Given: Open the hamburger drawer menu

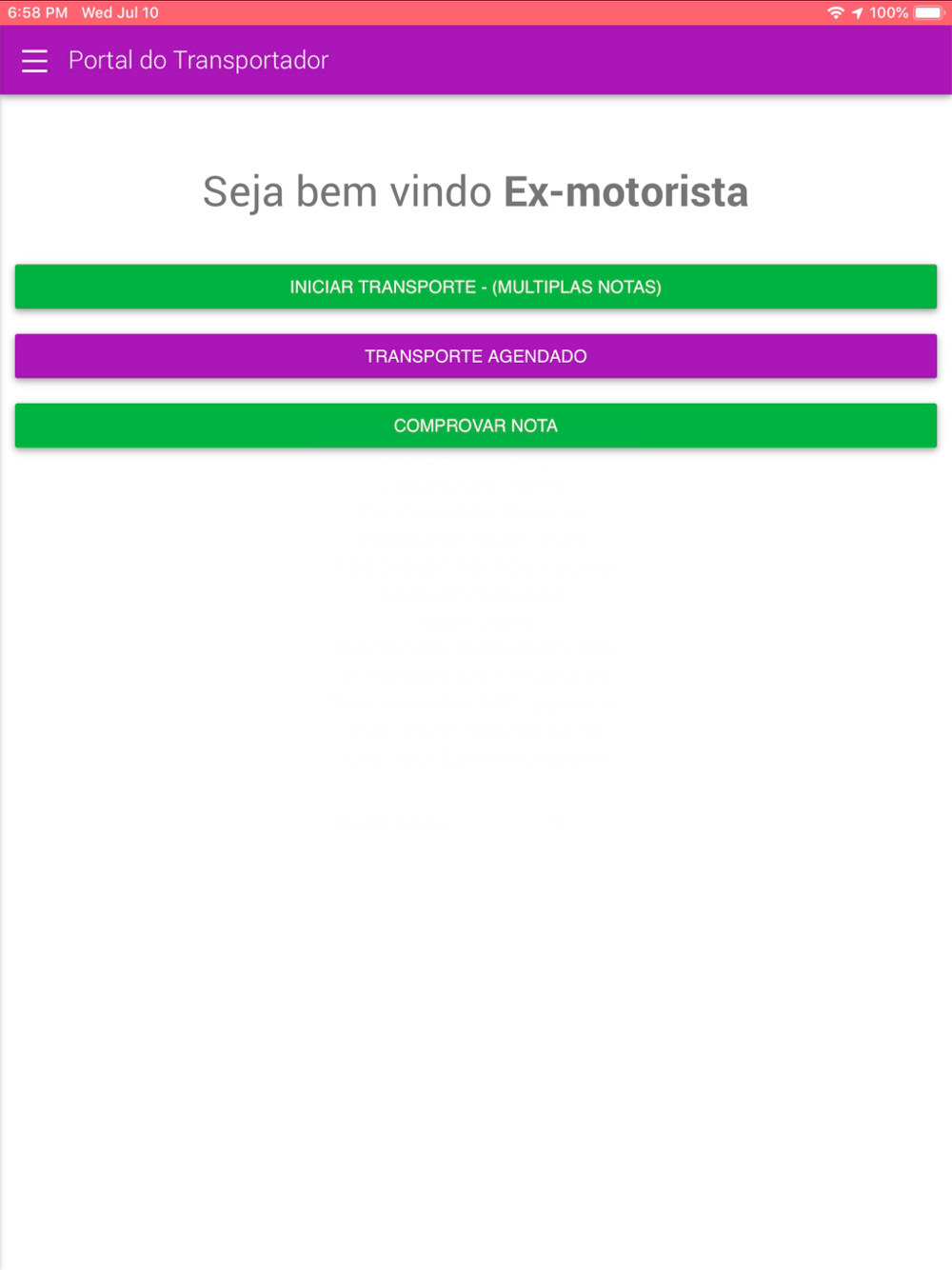Looking at the screenshot, I should 34,61.
